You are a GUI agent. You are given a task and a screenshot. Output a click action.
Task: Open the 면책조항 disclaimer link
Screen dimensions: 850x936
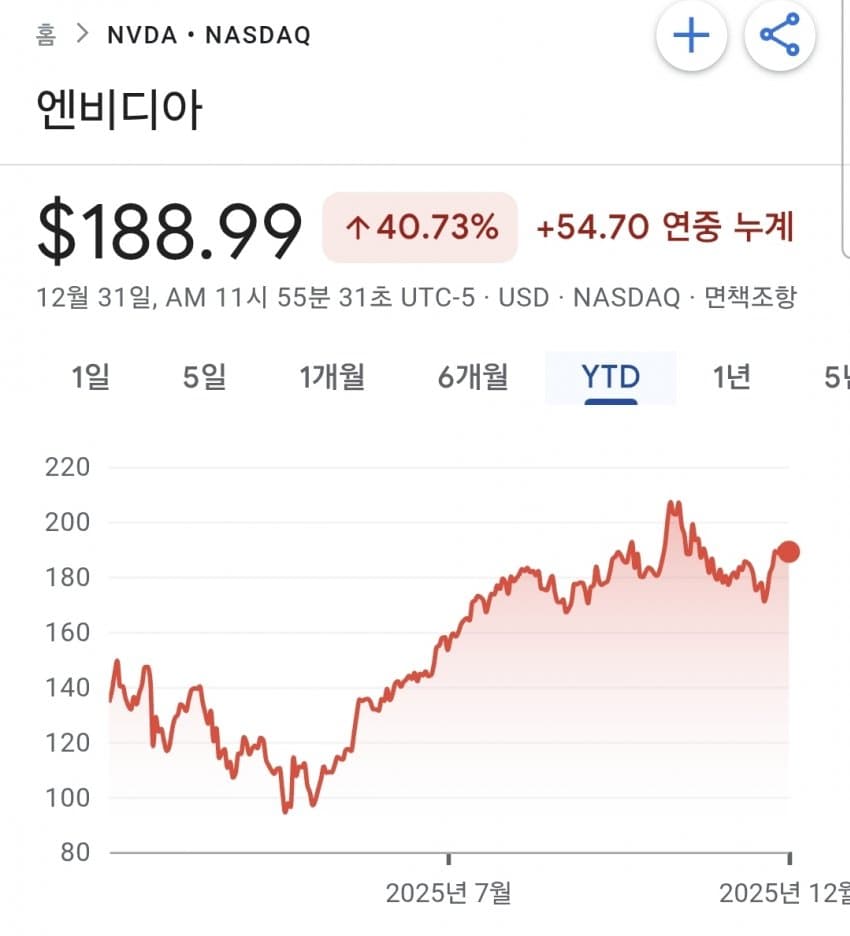coord(750,297)
